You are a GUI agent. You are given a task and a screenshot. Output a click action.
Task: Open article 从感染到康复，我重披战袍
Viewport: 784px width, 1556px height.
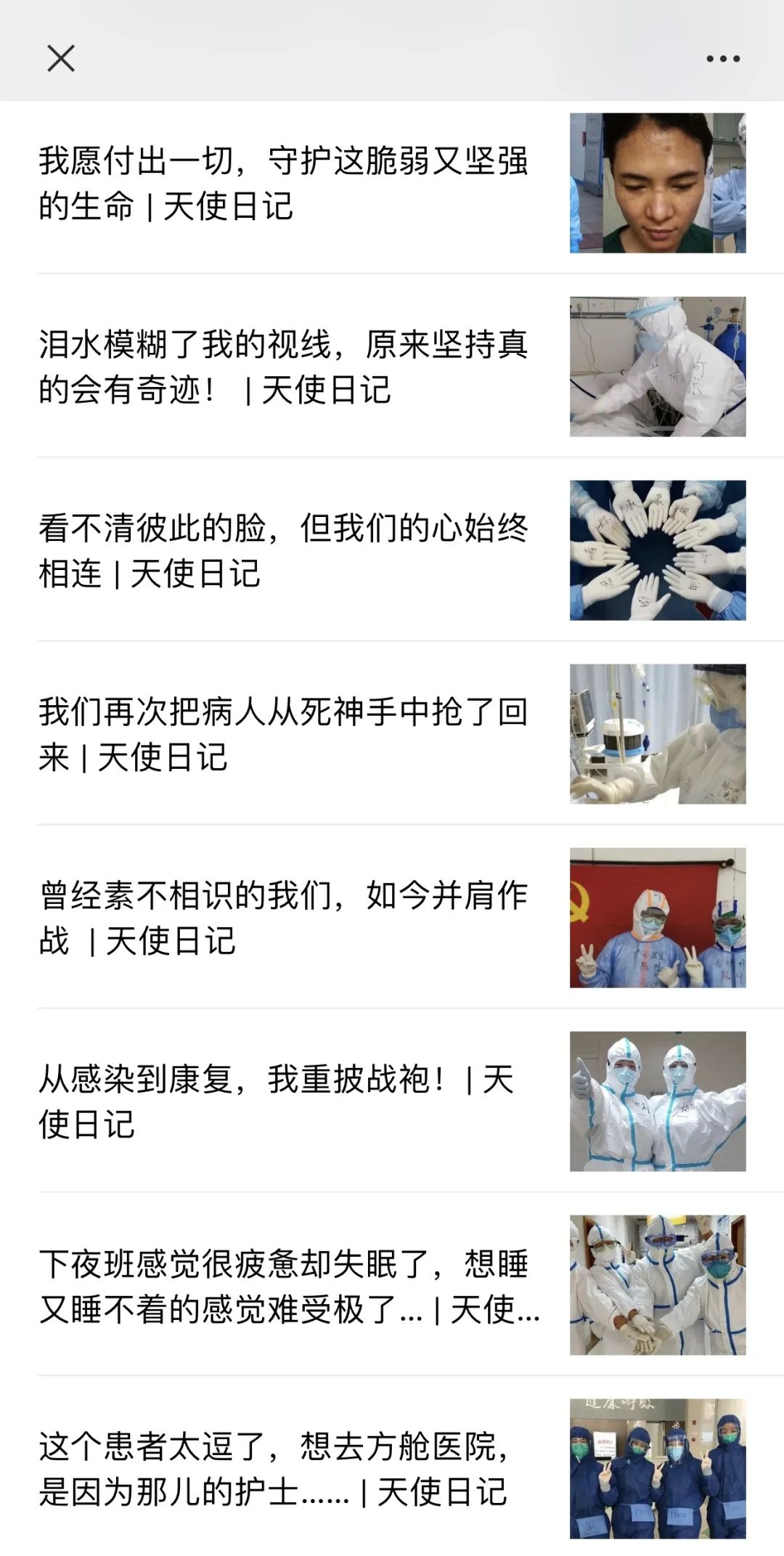[x=283, y=1100]
